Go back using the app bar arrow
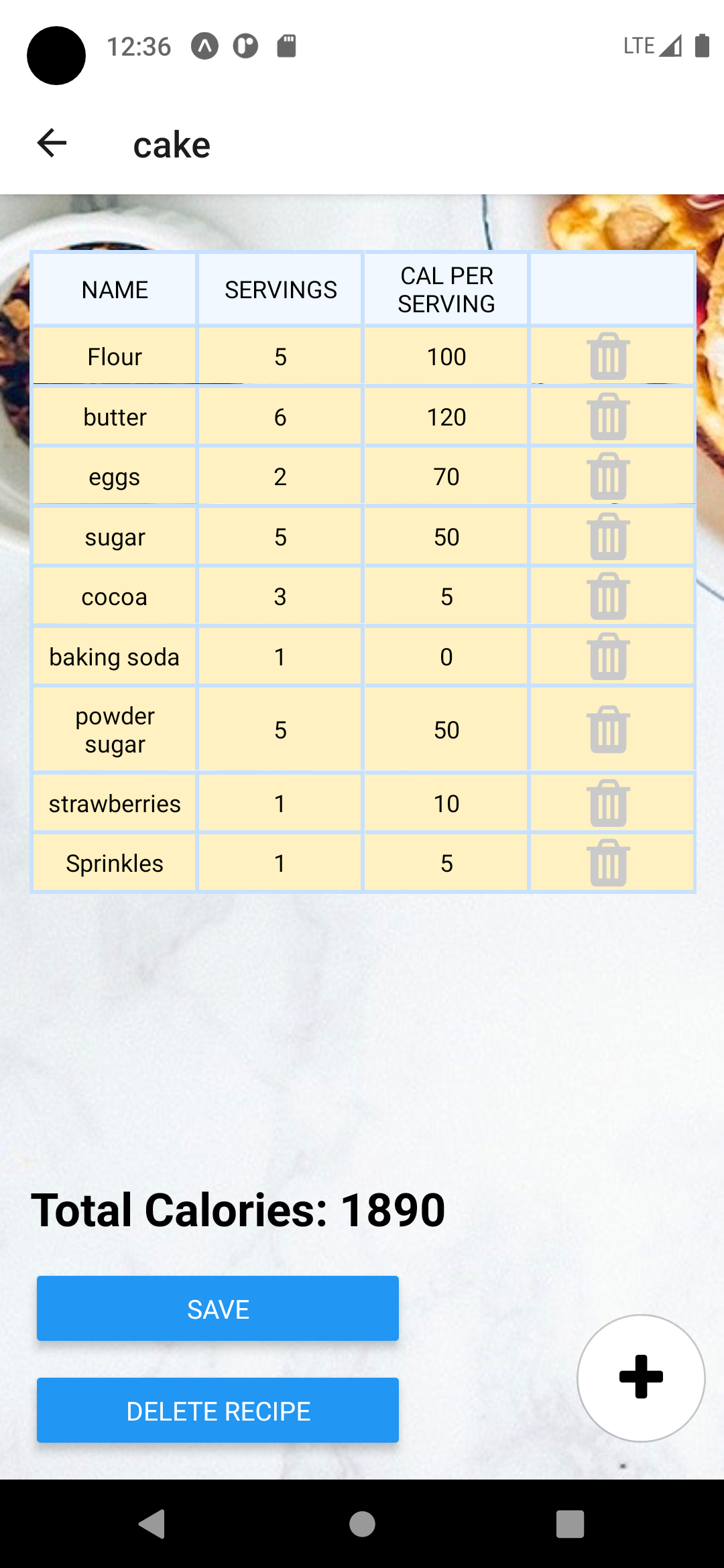The height and width of the screenshot is (1568, 724). [x=52, y=143]
